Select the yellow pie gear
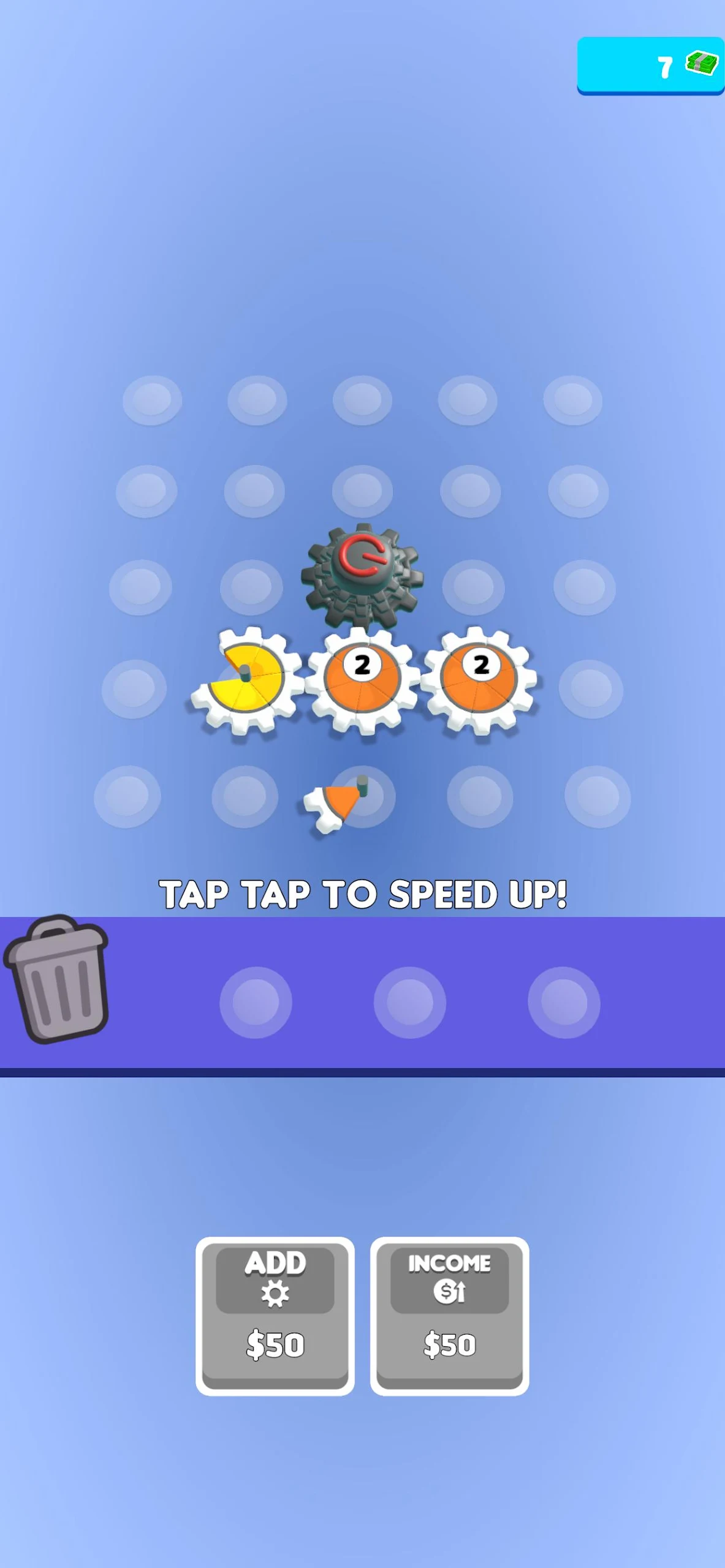Screen dimensions: 725x1568 pos(247,680)
